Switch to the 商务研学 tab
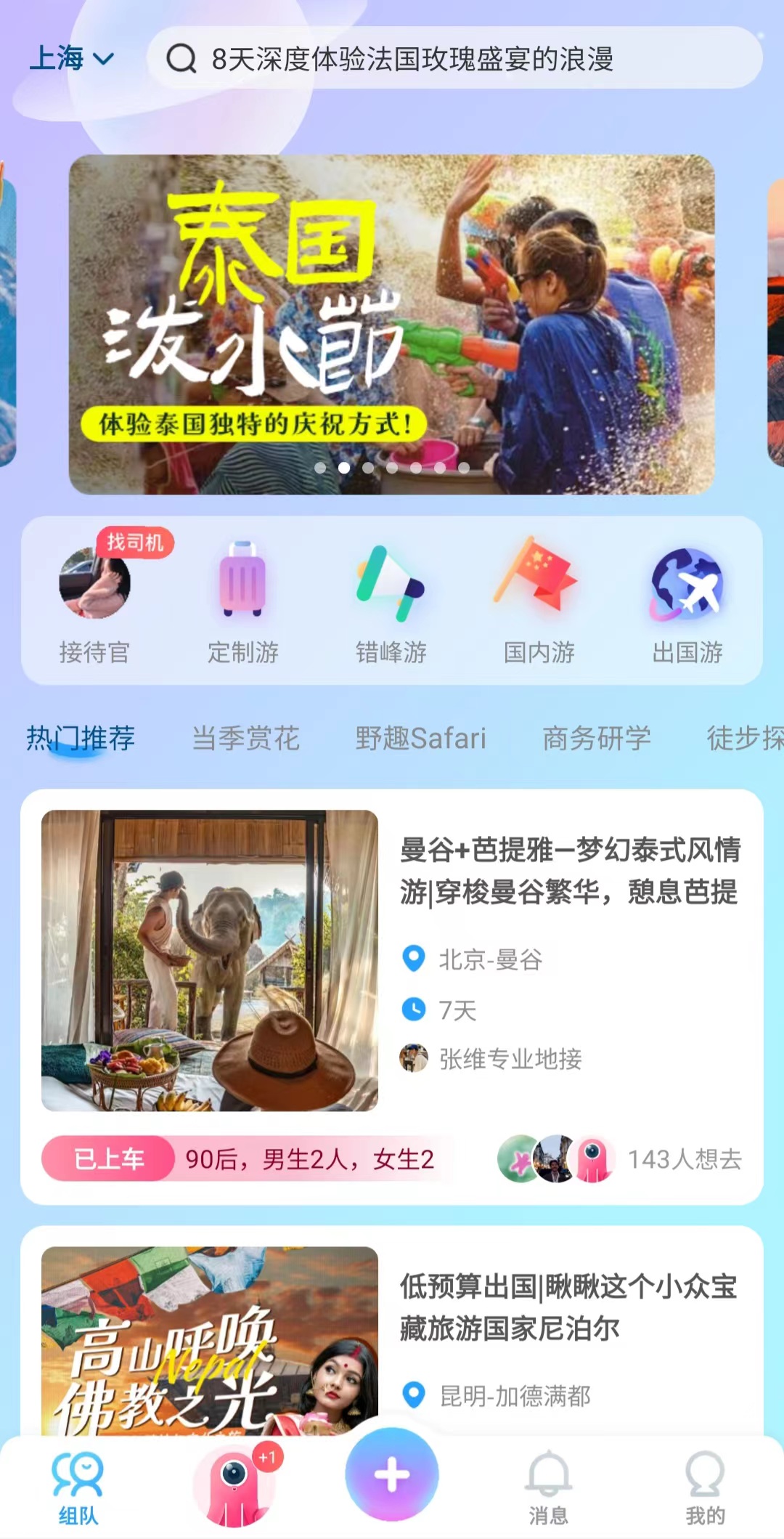The width and height of the screenshot is (784, 1539). pos(597,739)
